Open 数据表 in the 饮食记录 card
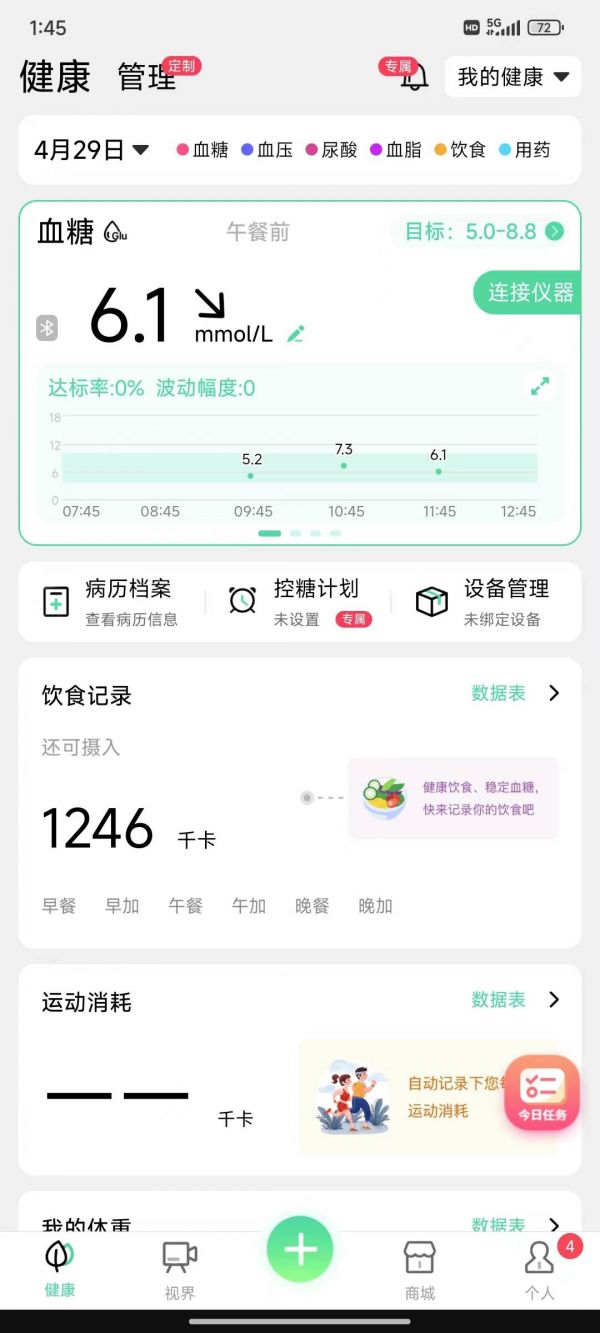The image size is (600, 1333). point(514,693)
